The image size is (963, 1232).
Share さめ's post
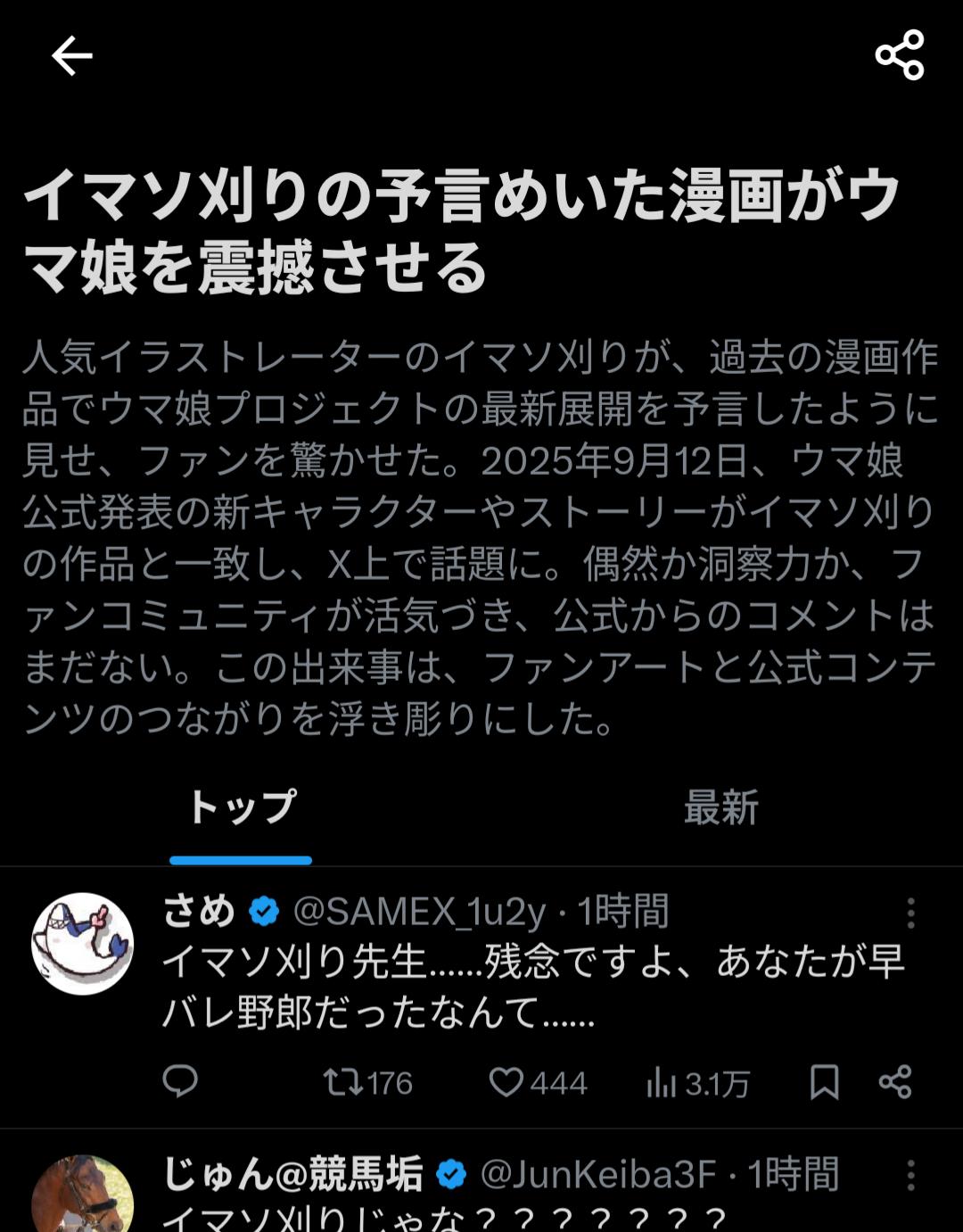pyautogui.click(x=895, y=1082)
